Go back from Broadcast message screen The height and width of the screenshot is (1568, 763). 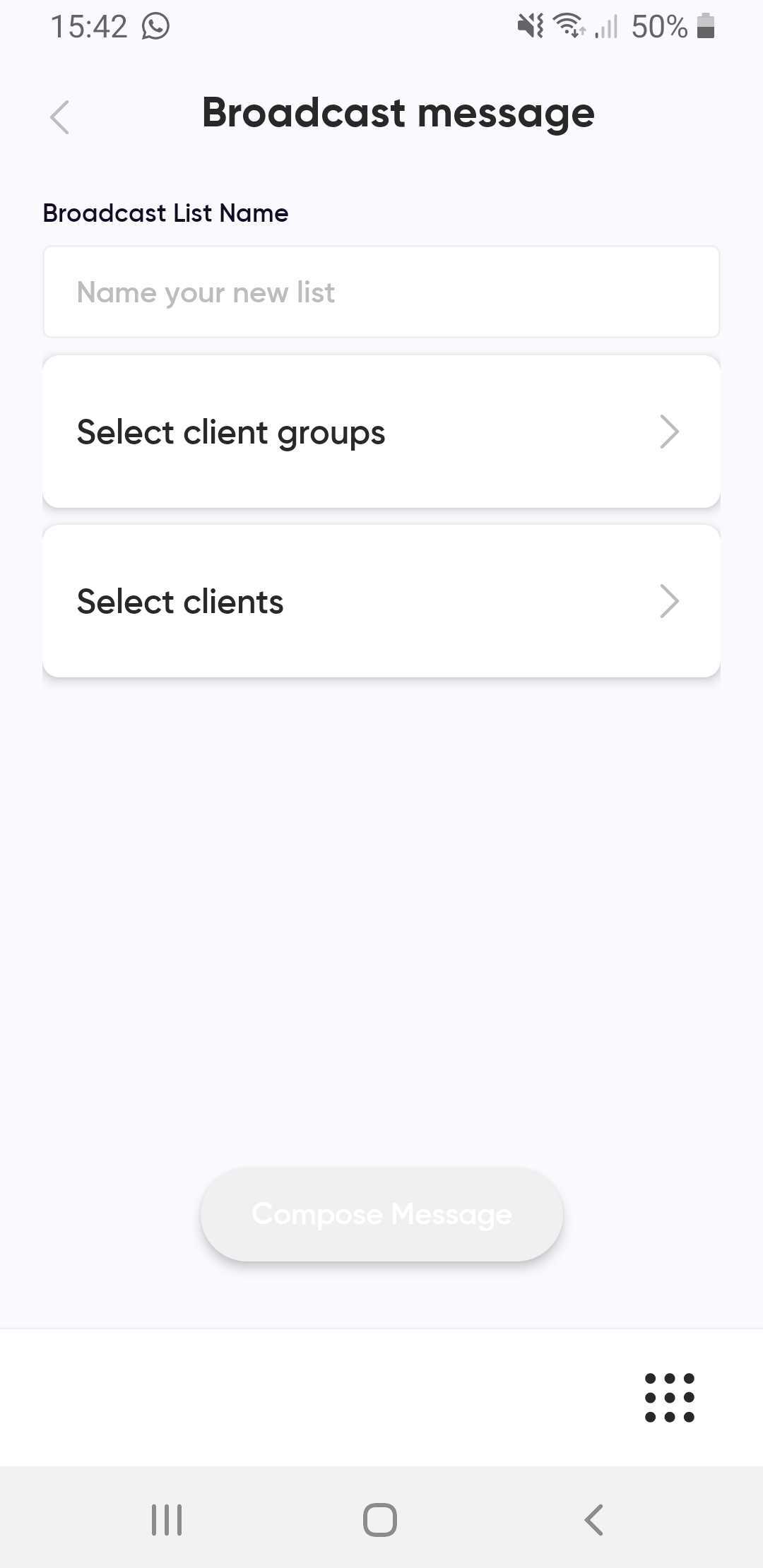point(60,117)
